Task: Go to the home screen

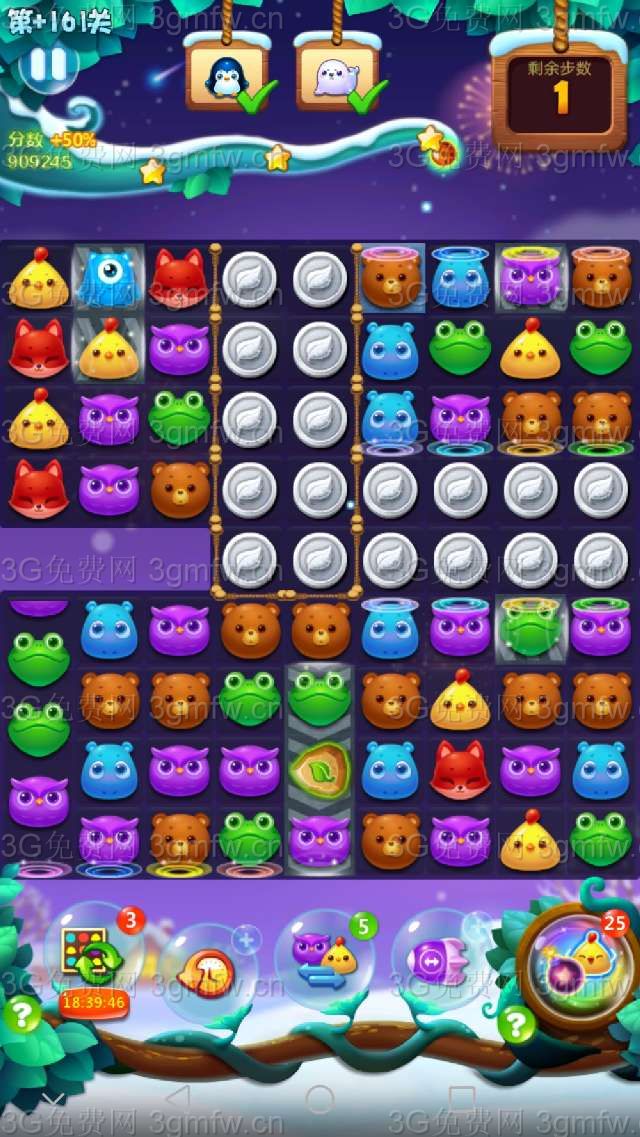Action: click(x=320, y=1097)
